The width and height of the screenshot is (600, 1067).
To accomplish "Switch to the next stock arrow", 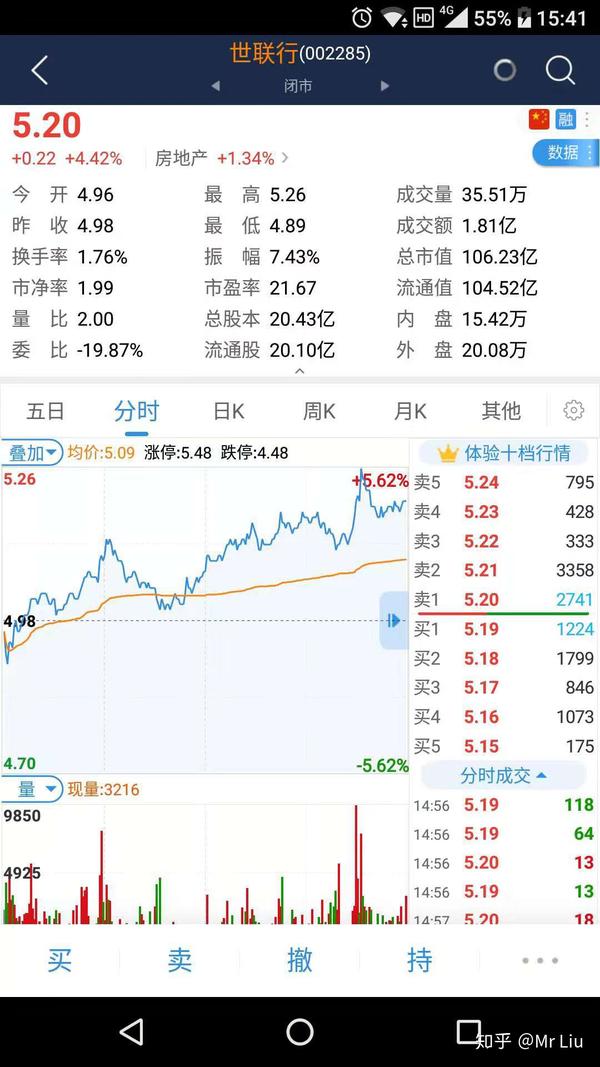I will (x=384, y=86).
